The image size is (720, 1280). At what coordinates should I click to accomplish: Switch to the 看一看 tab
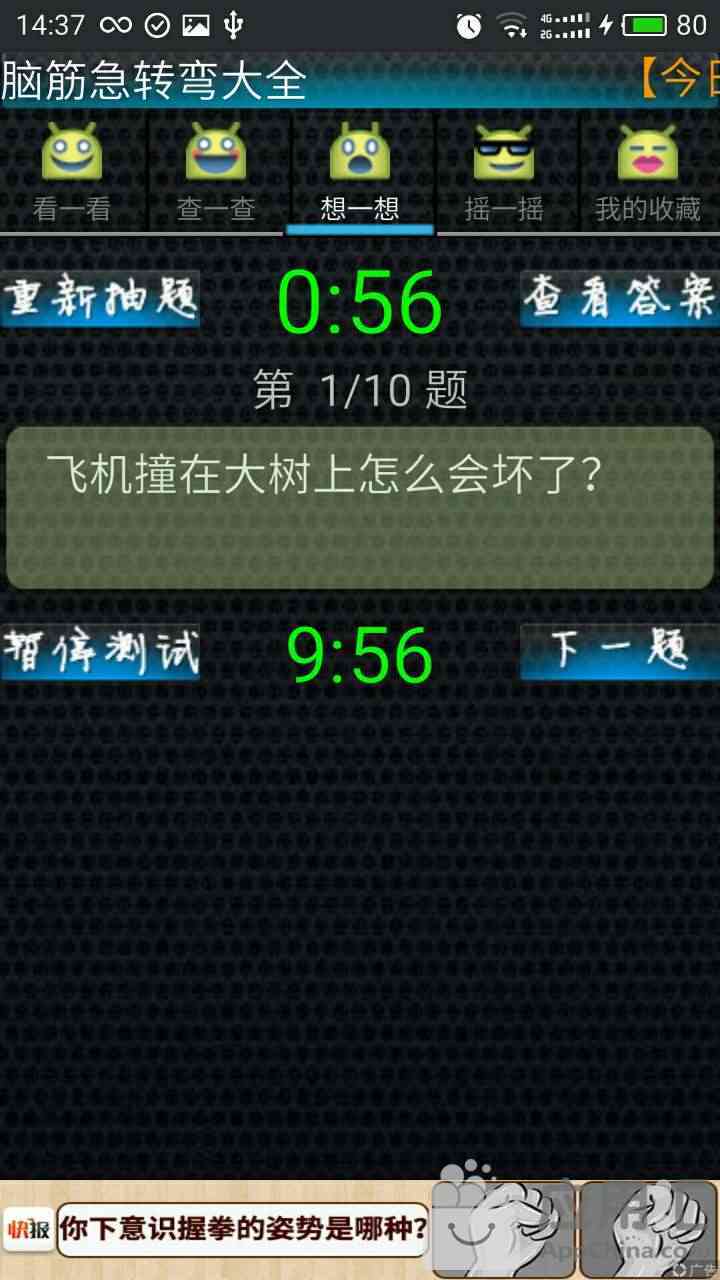[x=72, y=172]
